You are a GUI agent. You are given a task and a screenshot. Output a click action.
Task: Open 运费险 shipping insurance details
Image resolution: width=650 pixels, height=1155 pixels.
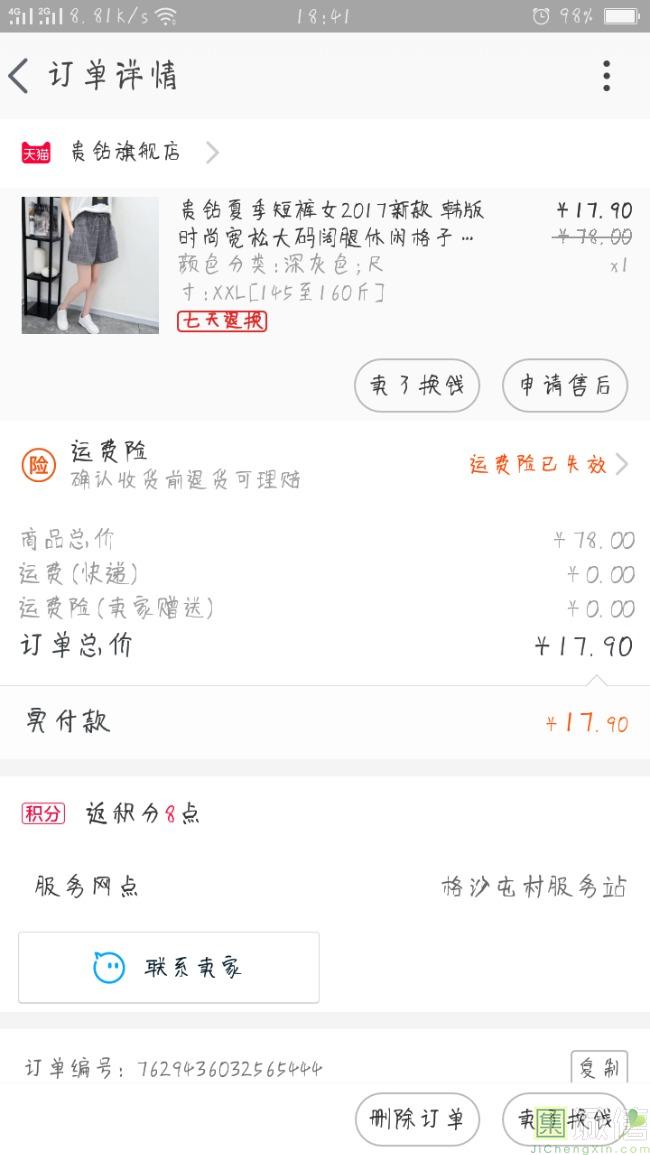pos(545,464)
